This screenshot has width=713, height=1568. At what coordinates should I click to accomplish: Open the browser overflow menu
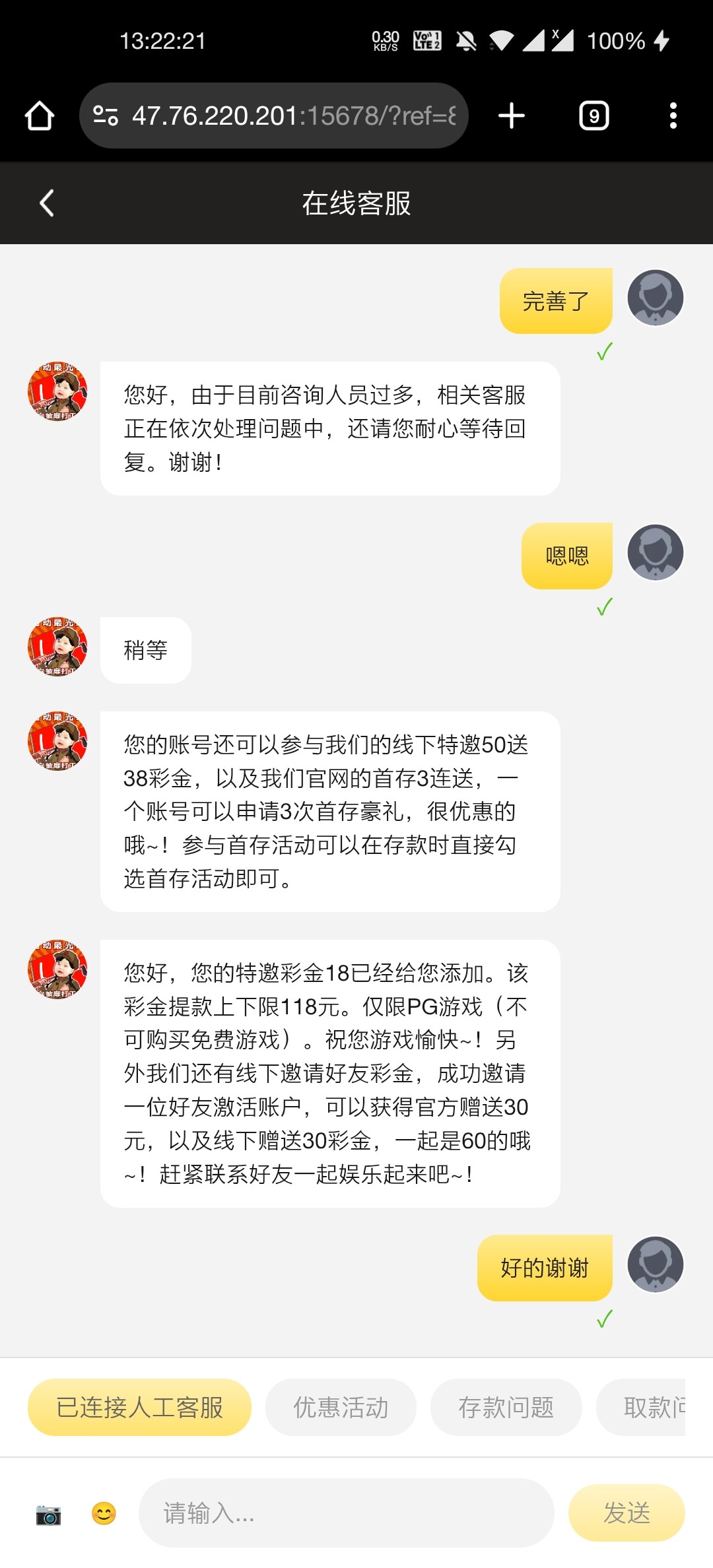click(x=673, y=116)
